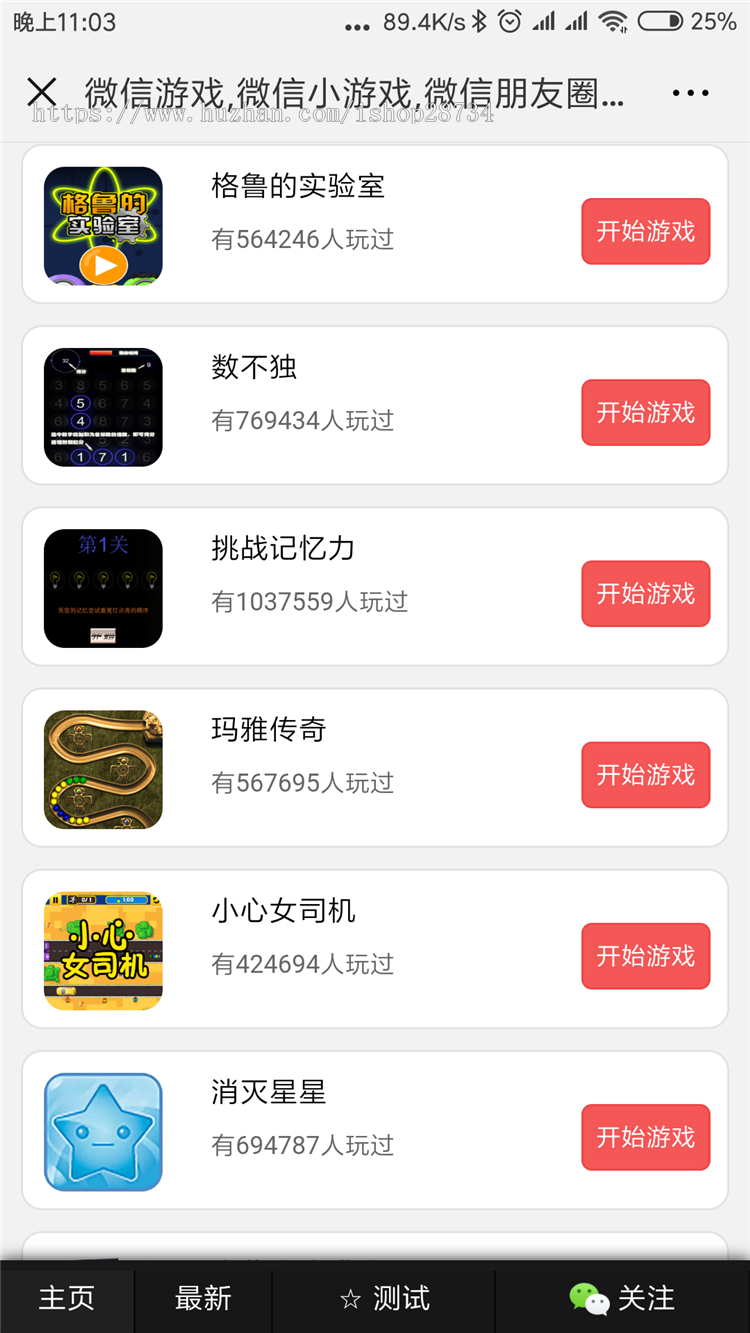Tap the 消灭星星 star thumbnail
The image size is (750, 1333).
(x=103, y=1130)
